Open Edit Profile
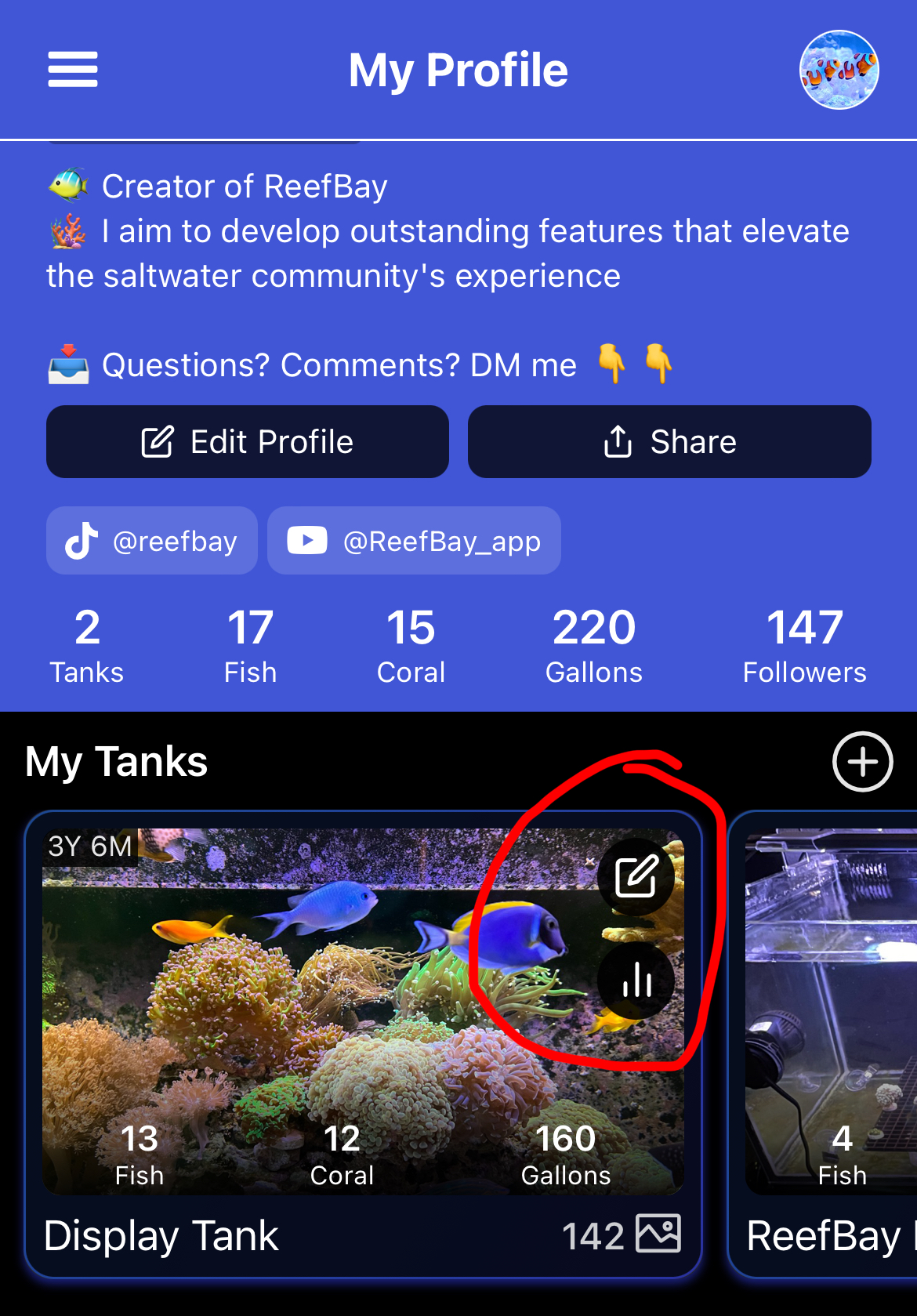The image size is (917, 1316). [x=248, y=442]
